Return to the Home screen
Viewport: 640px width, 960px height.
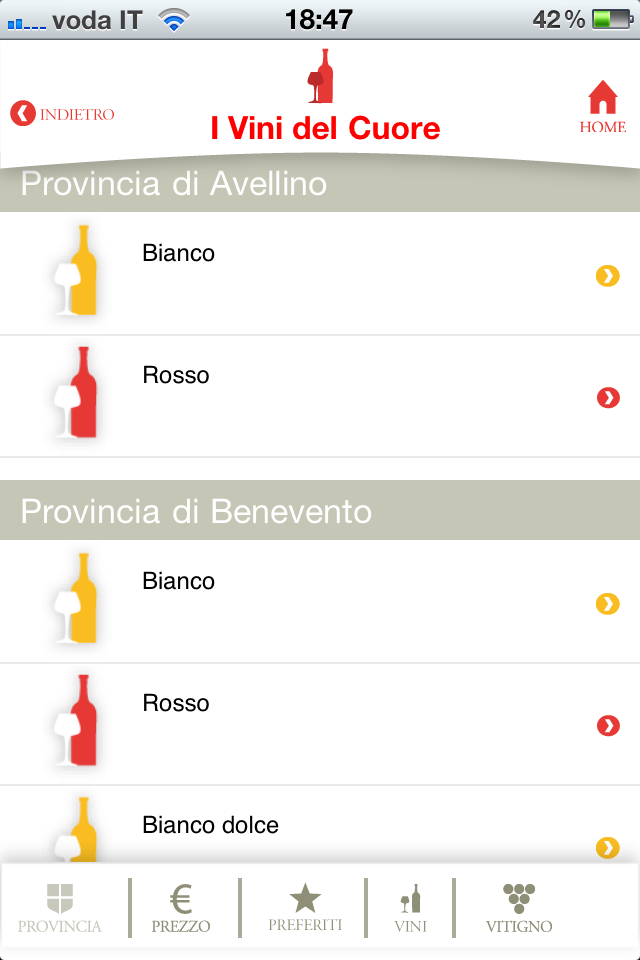click(x=603, y=108)
